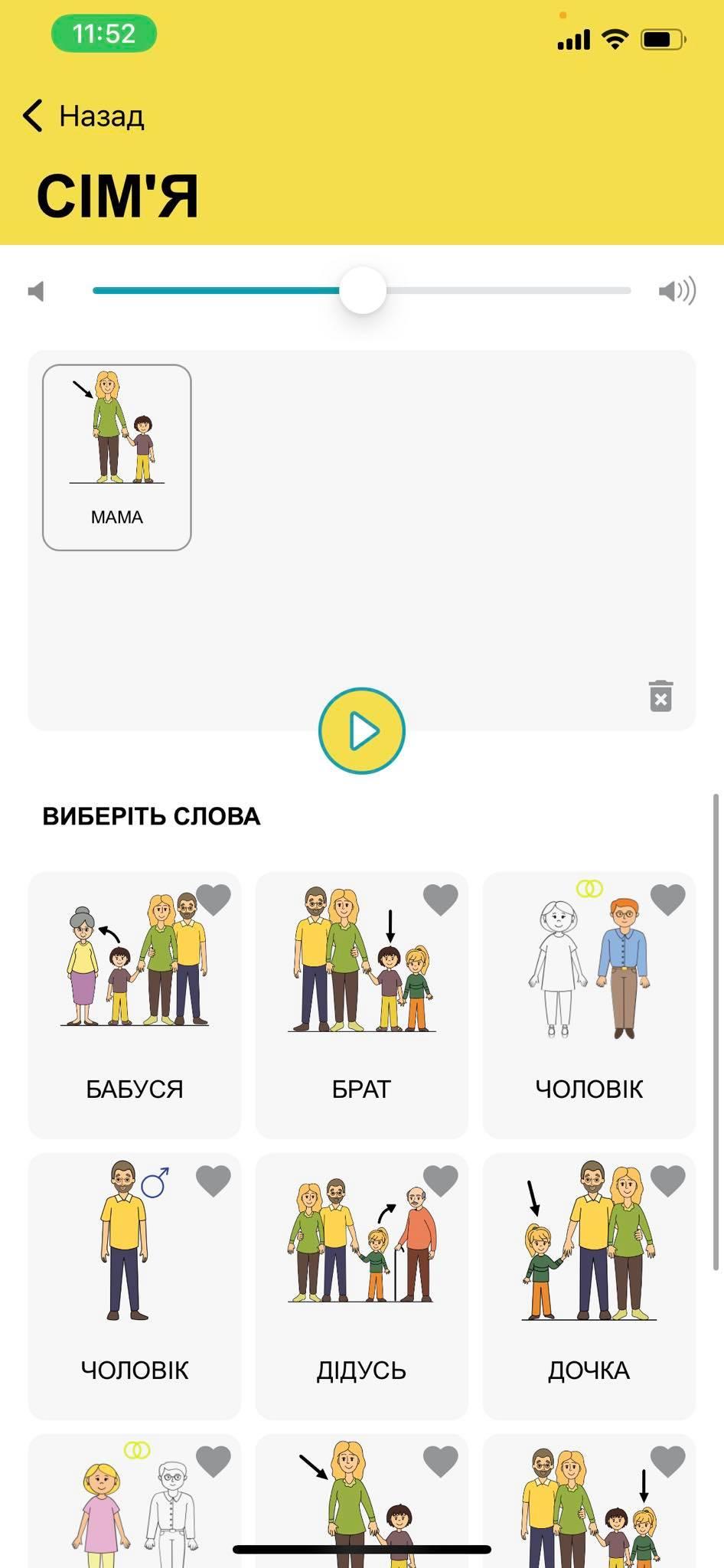The height and width of the screenshot is (1568, 724).
Task: Mark БРАТ as favorite
Action: coord(441,900)
